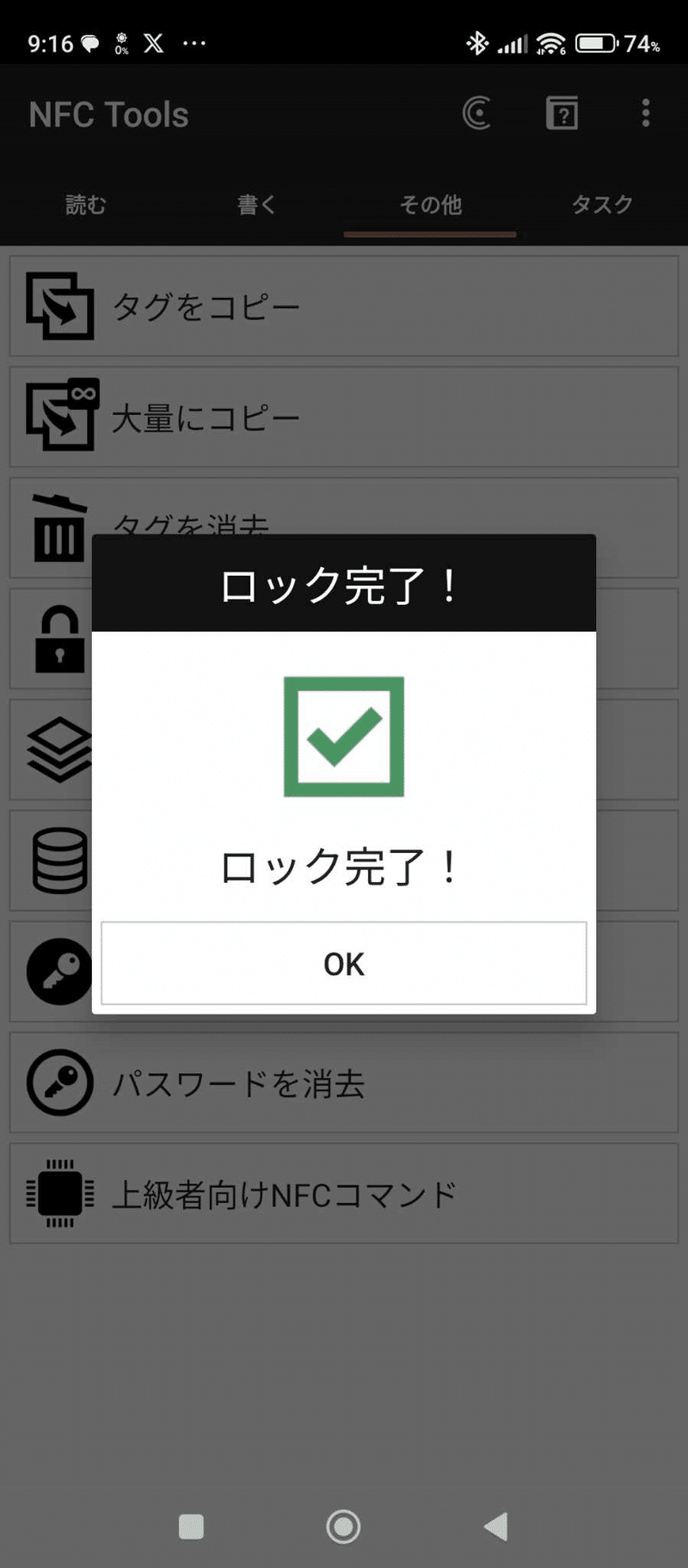The height and width of the screenshot is (1568, 688).
Task: Select the その他 tab
Action: 430,204
